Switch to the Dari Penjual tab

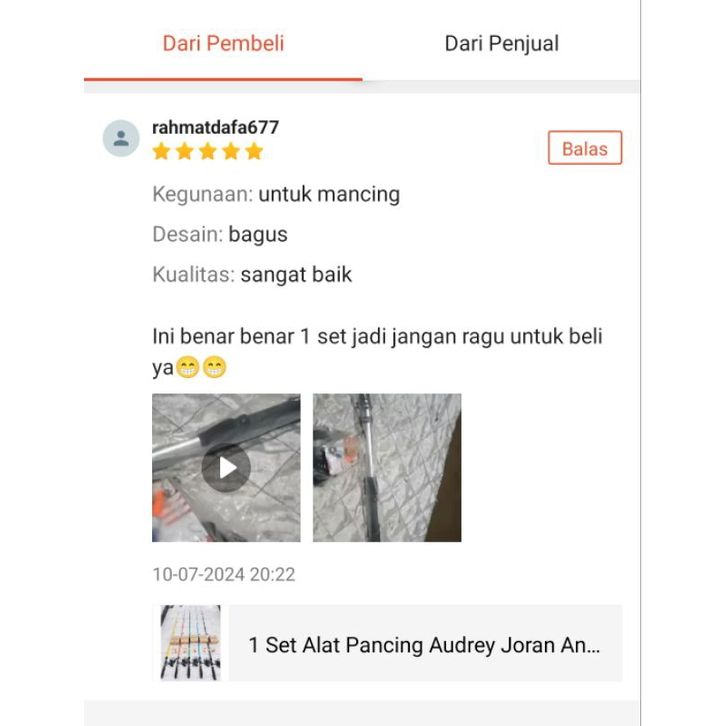tap(501, 43)
